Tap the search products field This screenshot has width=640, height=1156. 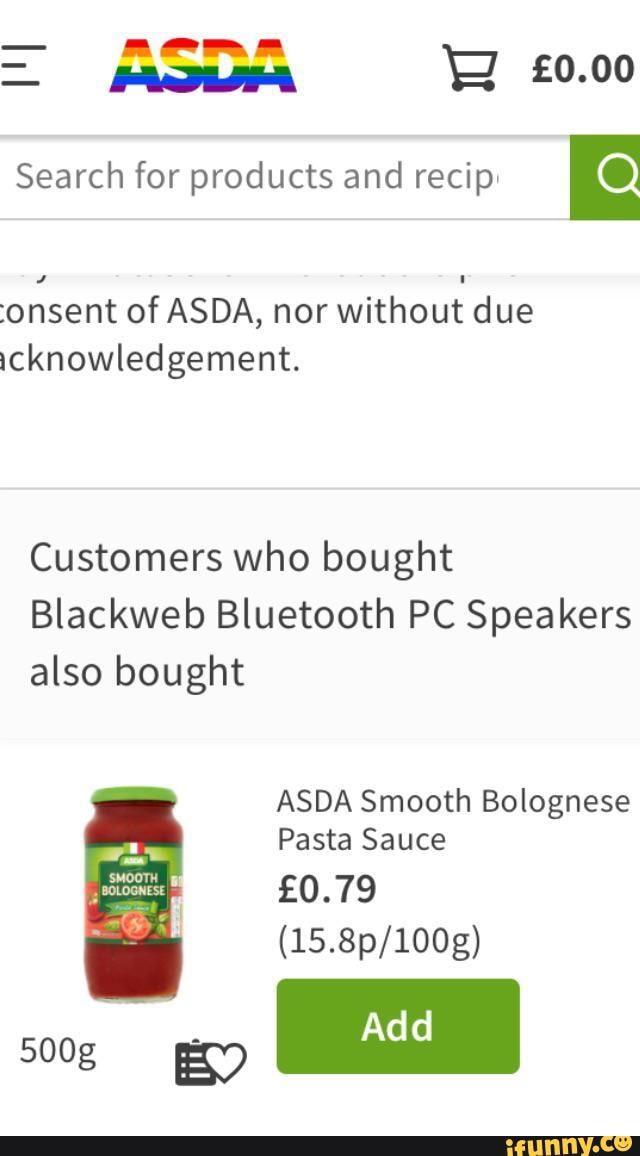[x=285, y=177]
